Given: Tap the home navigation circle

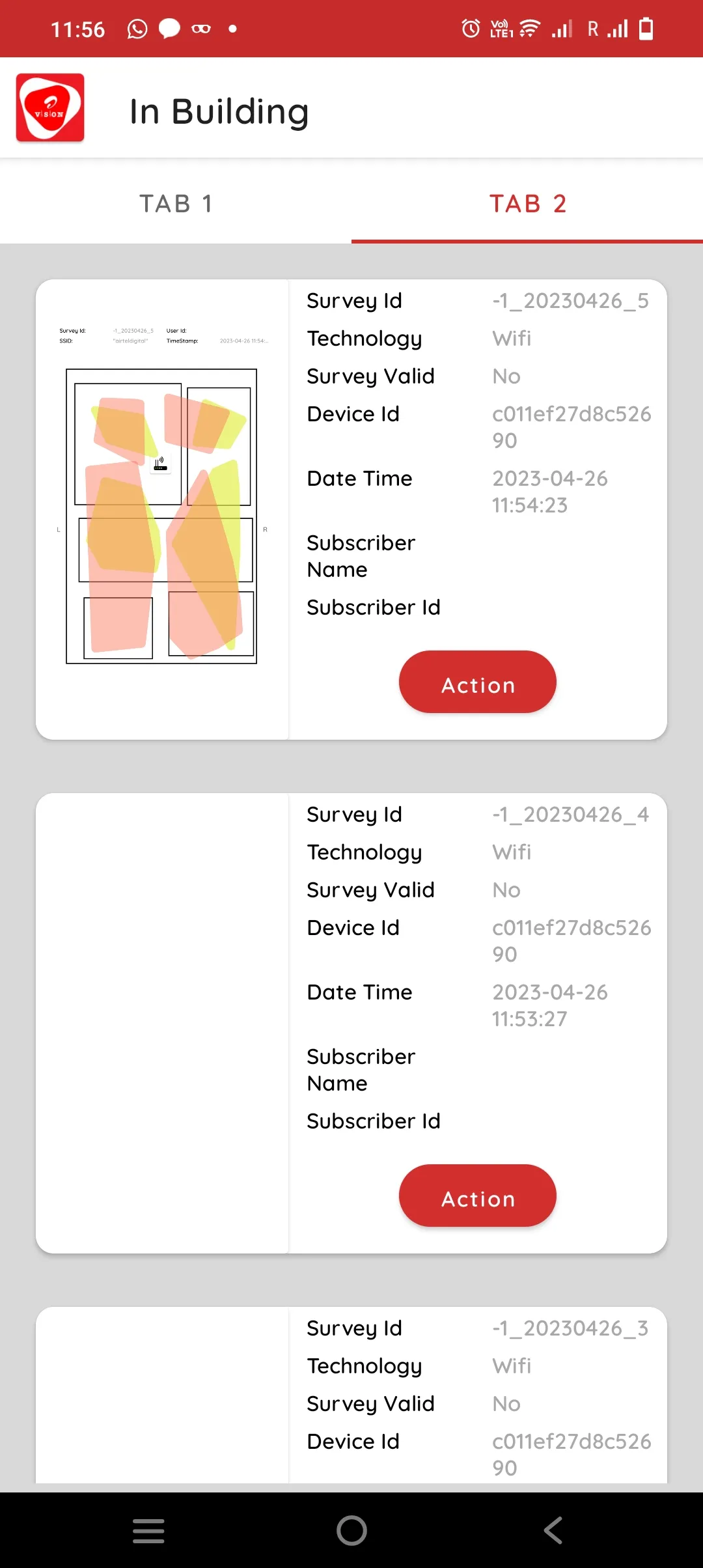Looking at the screenshot, I should pyautogui.click(x=351, y=1532).
